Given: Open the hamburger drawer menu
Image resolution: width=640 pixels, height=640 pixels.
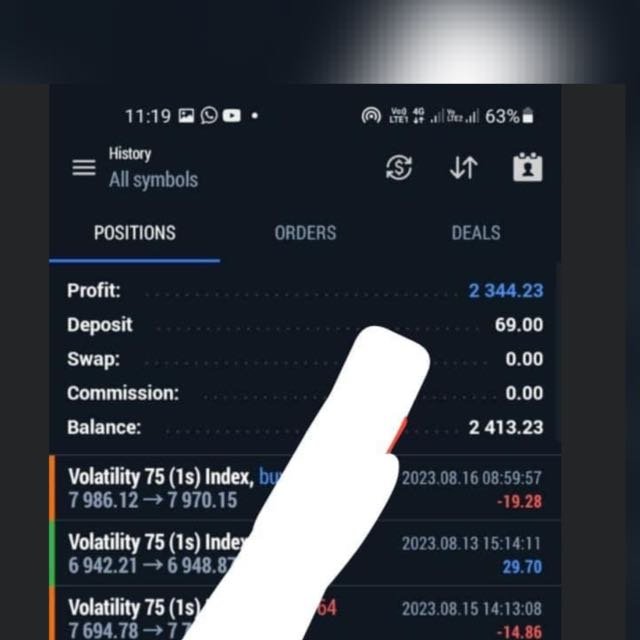Looking at the screenshot, I should click(x=84, y=167).
